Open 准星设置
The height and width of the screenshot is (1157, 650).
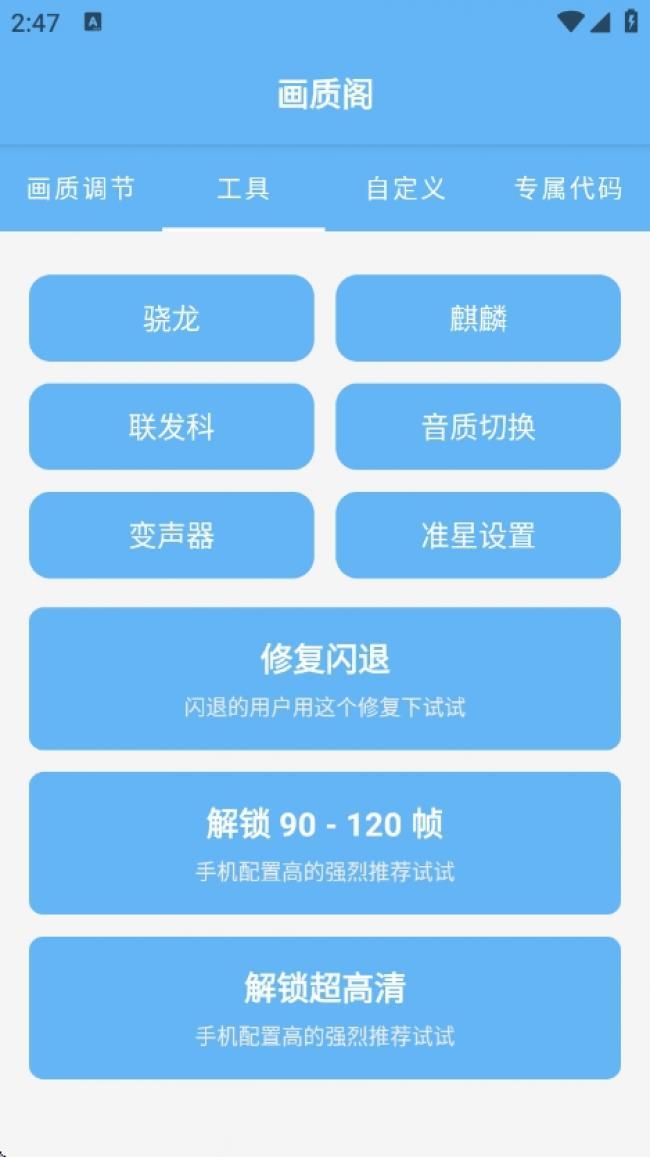tap(478, 535)
